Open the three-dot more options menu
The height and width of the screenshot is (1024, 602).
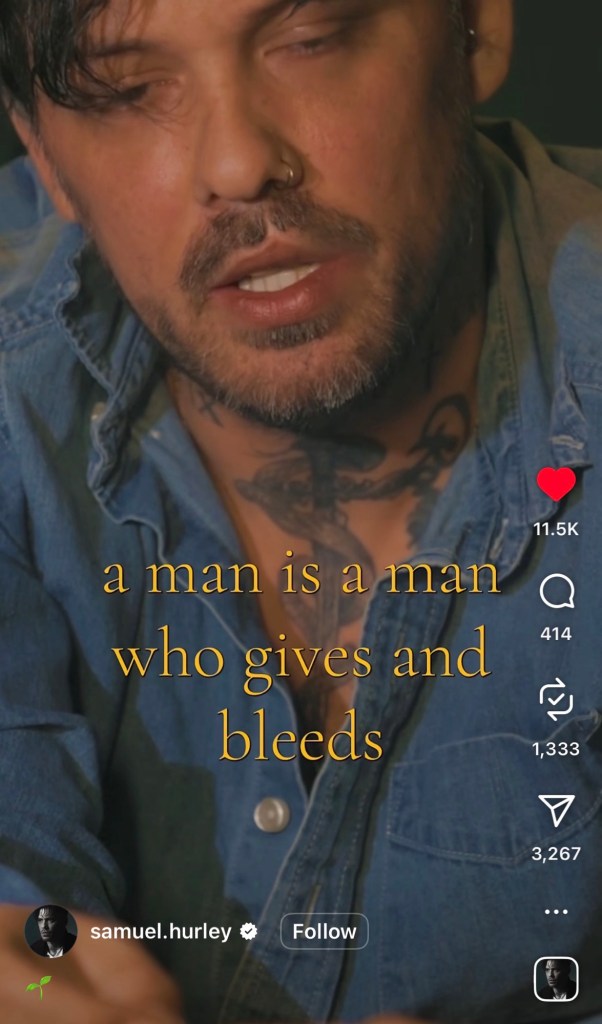coord(556,911)
